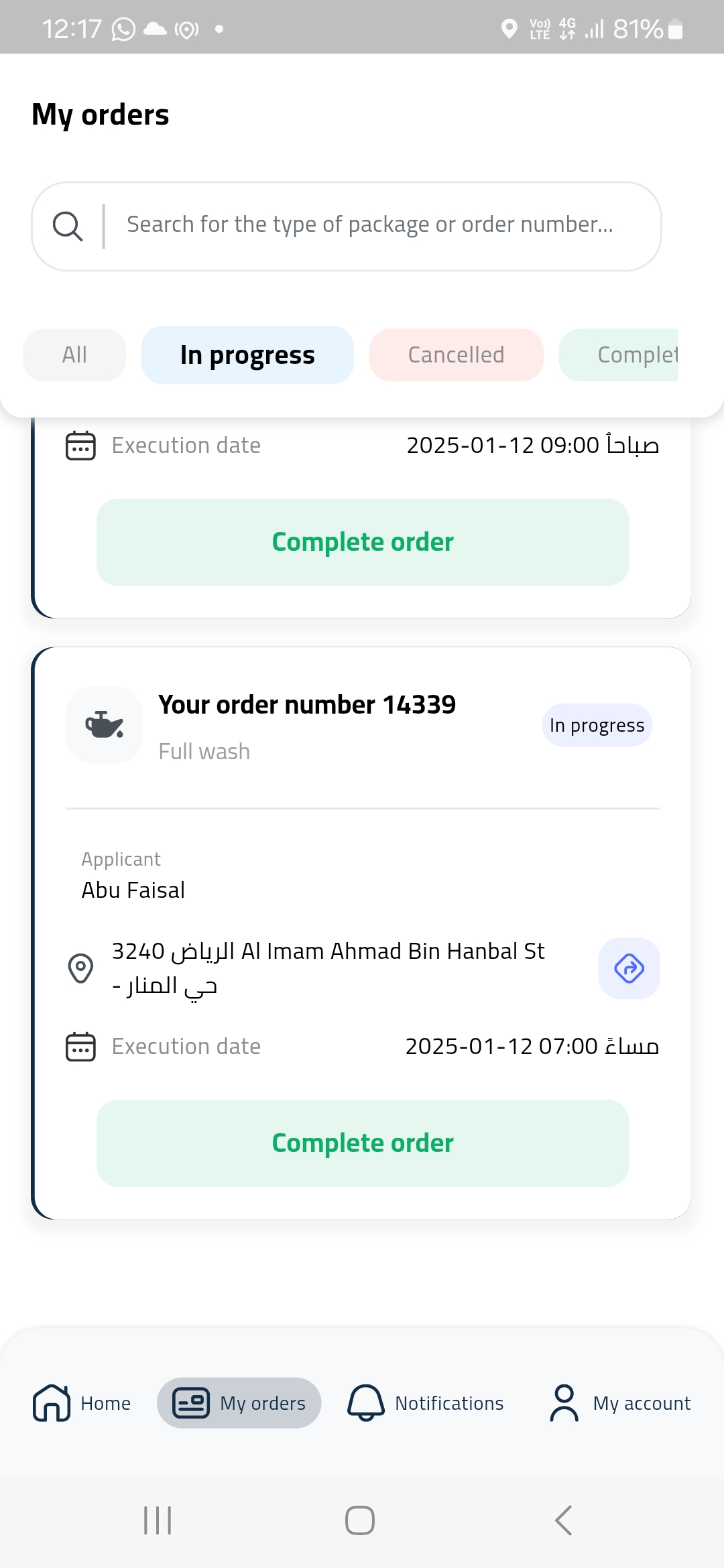This screenshot has width=724, height=1568.
Task: Tap the order search field
Action: pos(347,226)
